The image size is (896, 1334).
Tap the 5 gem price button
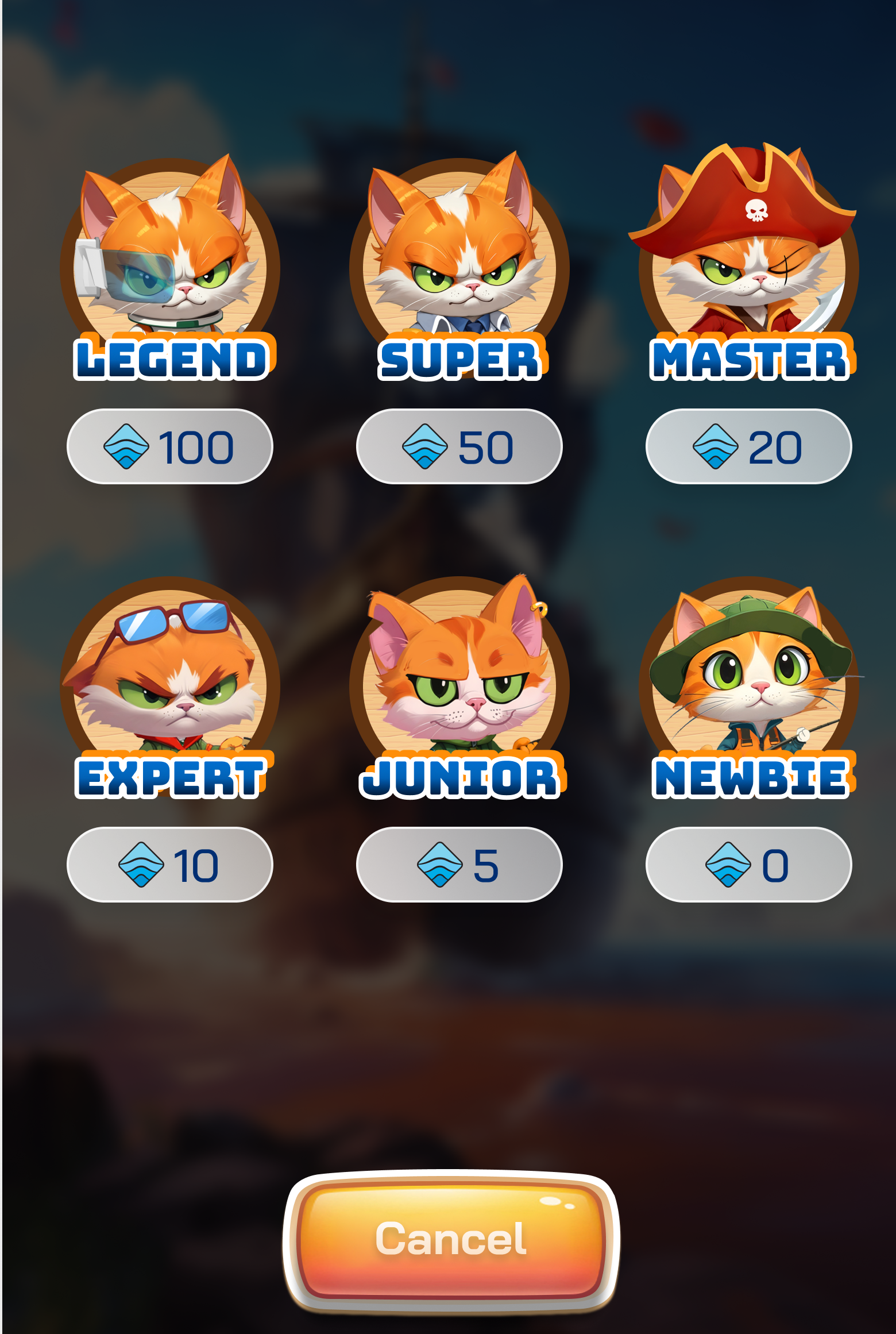point(459,865)
